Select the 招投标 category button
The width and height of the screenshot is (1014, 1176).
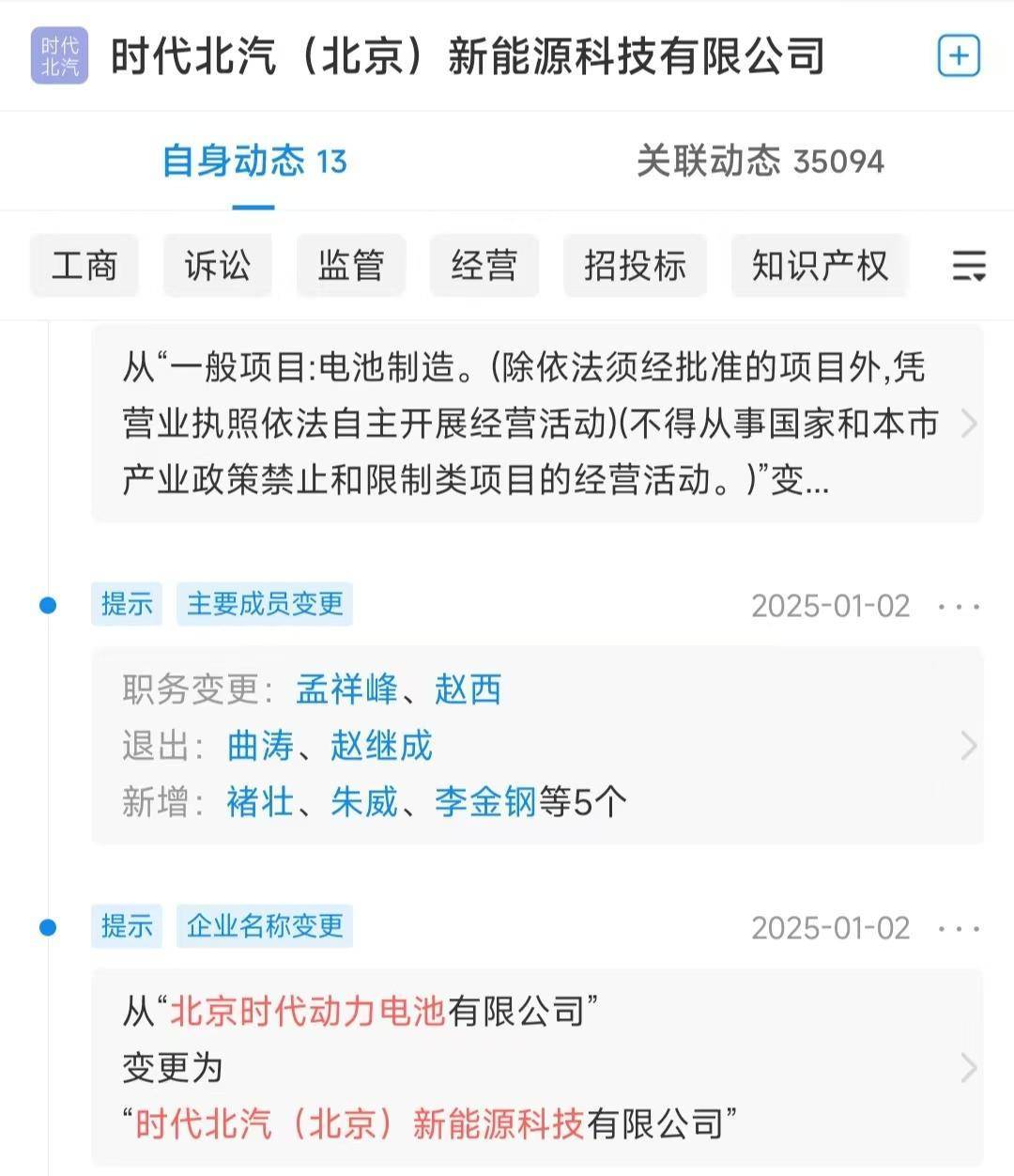click(x=635, y=266)
